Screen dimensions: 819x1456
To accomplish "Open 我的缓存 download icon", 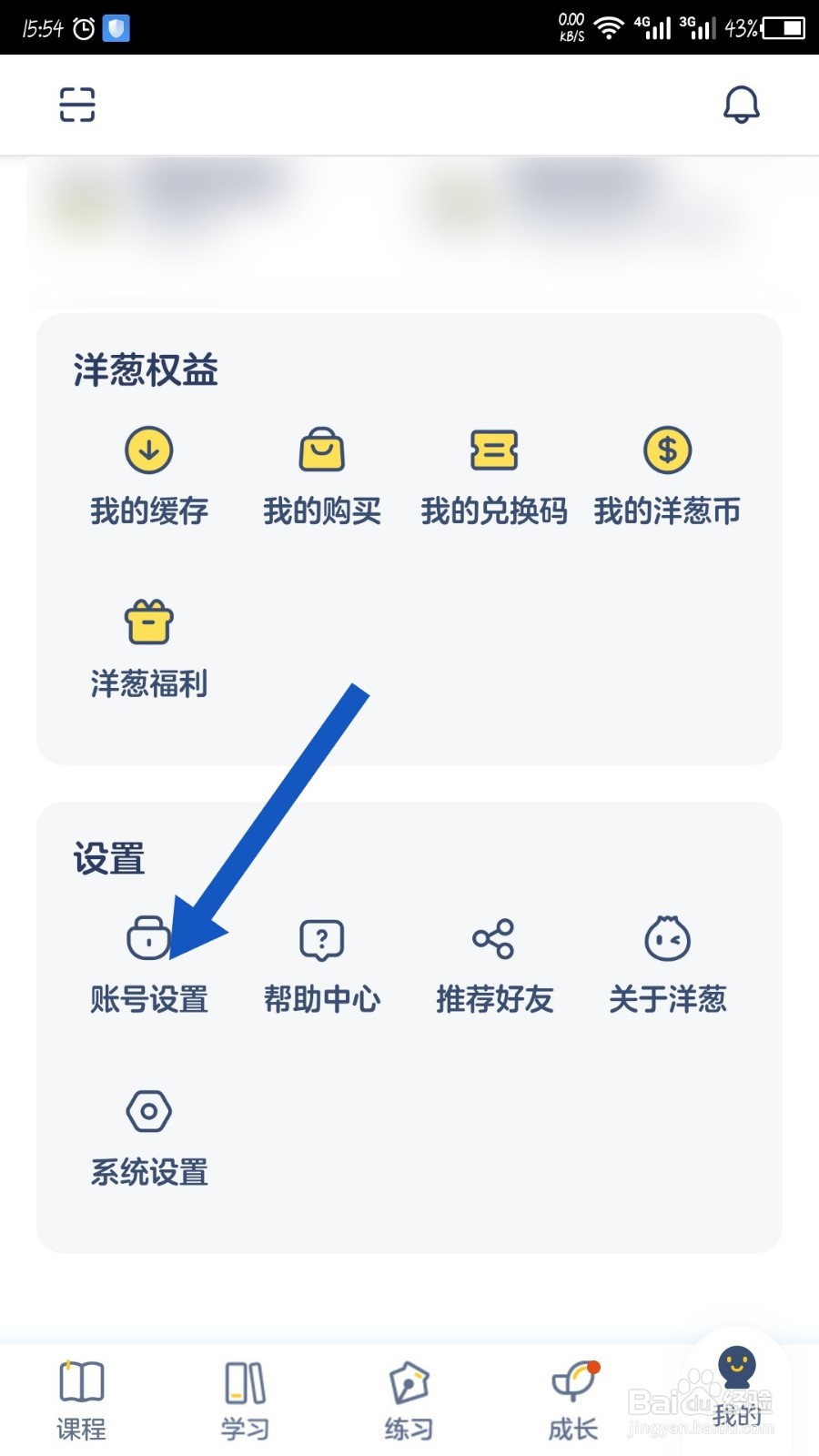I will (x=148, y=450).
